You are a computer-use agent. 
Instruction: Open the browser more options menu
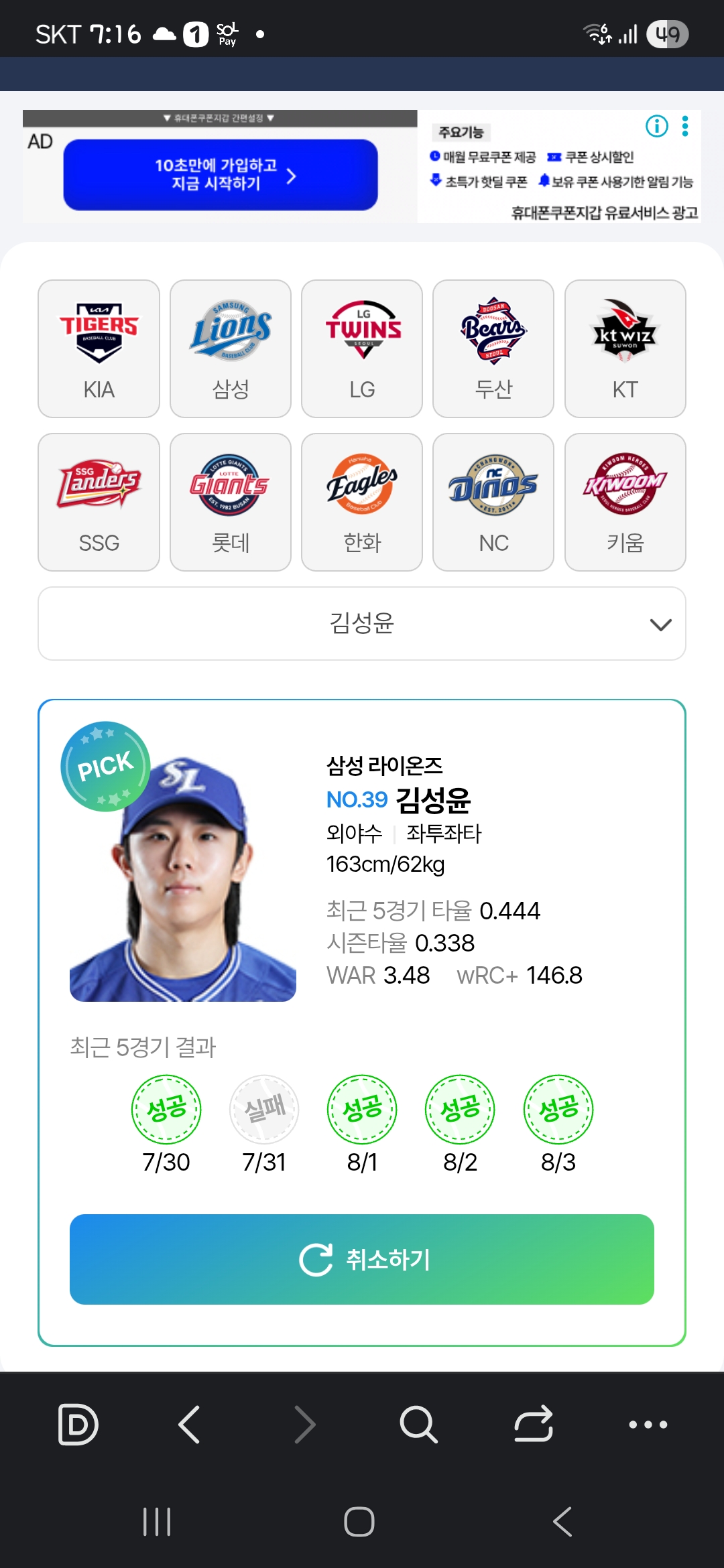coord(648,1424)
